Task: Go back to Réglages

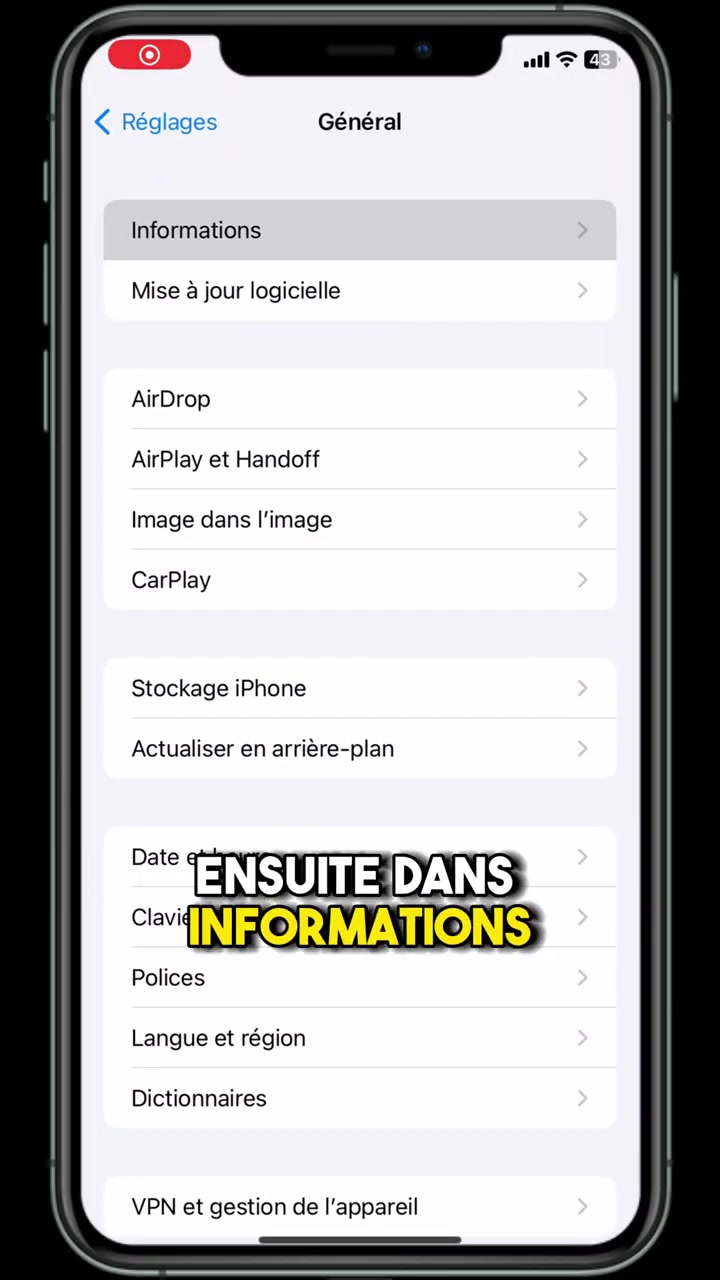Action: pos(155,122)
